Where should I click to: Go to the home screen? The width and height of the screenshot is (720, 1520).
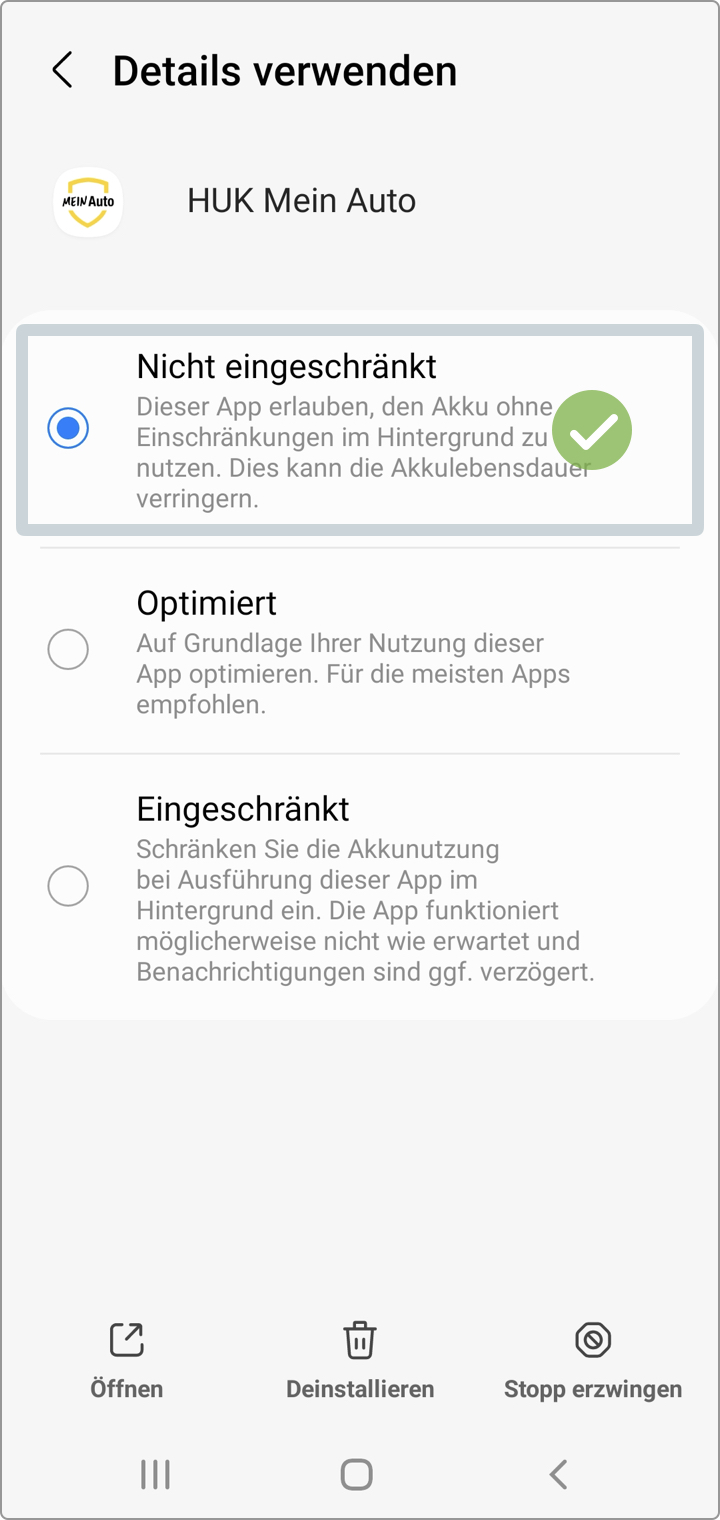pyautogui.click(x=357, y=1474)
